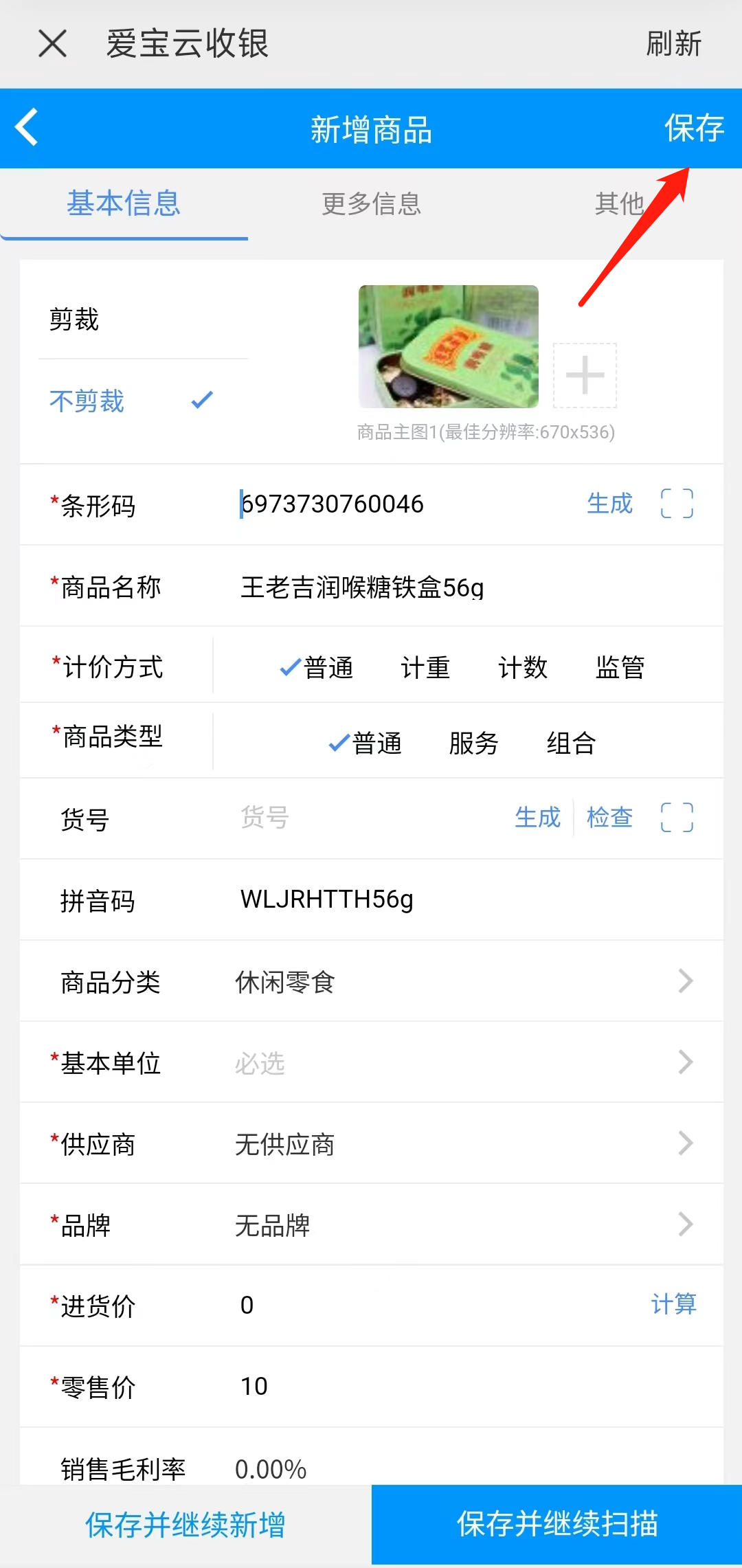The image size is (742, 1568).
Task: Go back from 新增商品
Action: (27, 128)
